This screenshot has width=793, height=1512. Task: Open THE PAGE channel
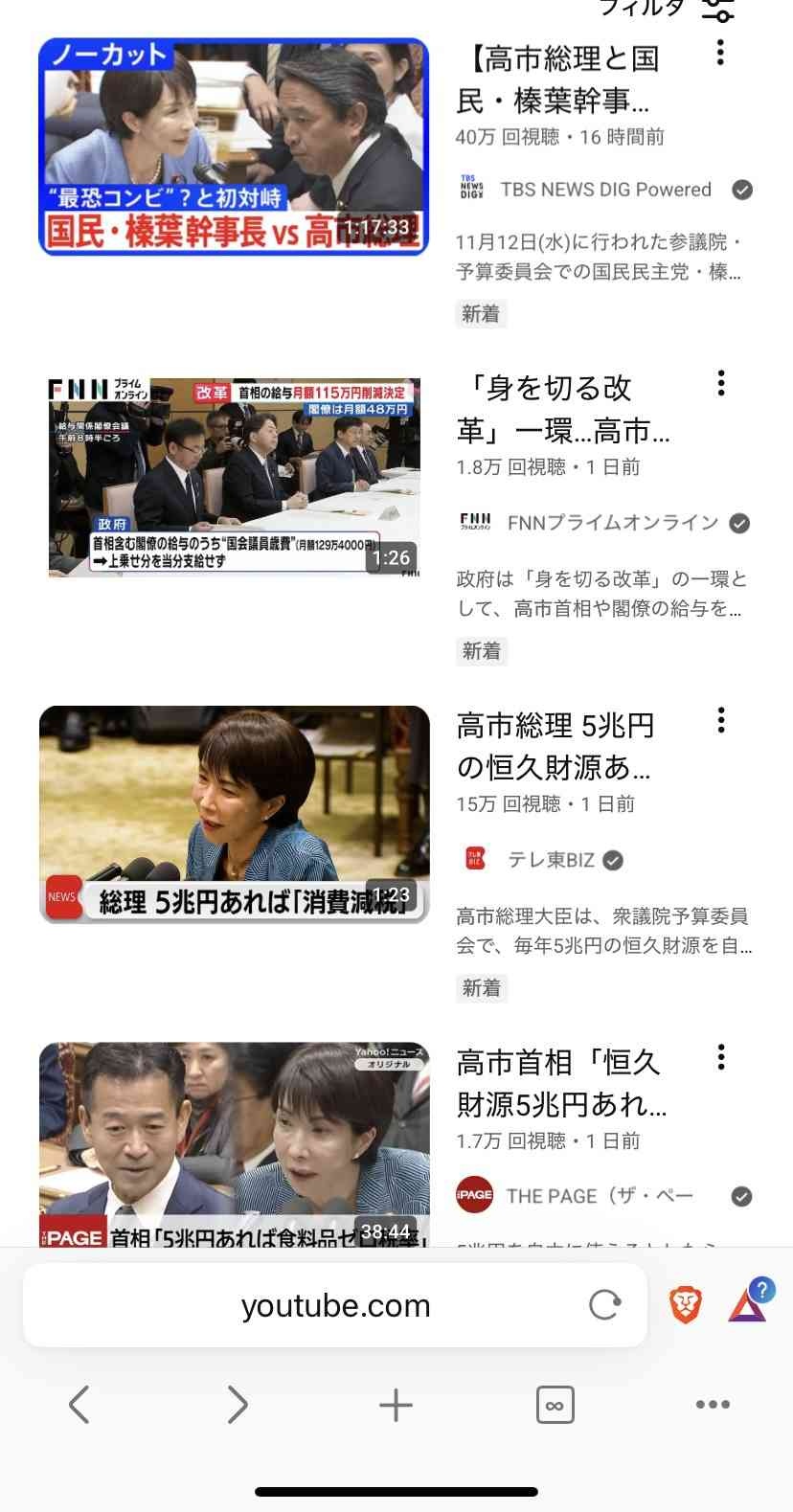coord(599,1196)
